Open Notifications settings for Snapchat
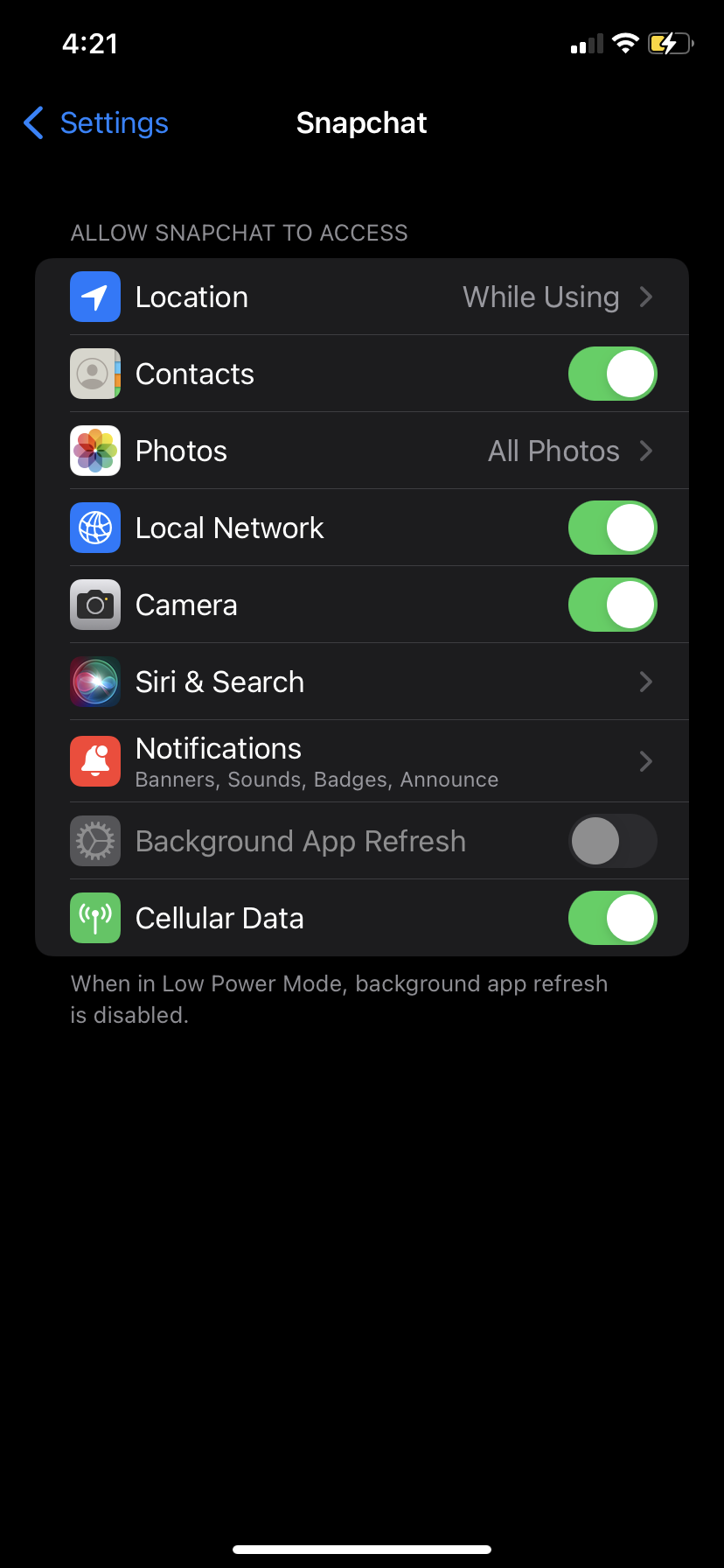Viewport: 724px width, 1568px height. coord(362,761)
